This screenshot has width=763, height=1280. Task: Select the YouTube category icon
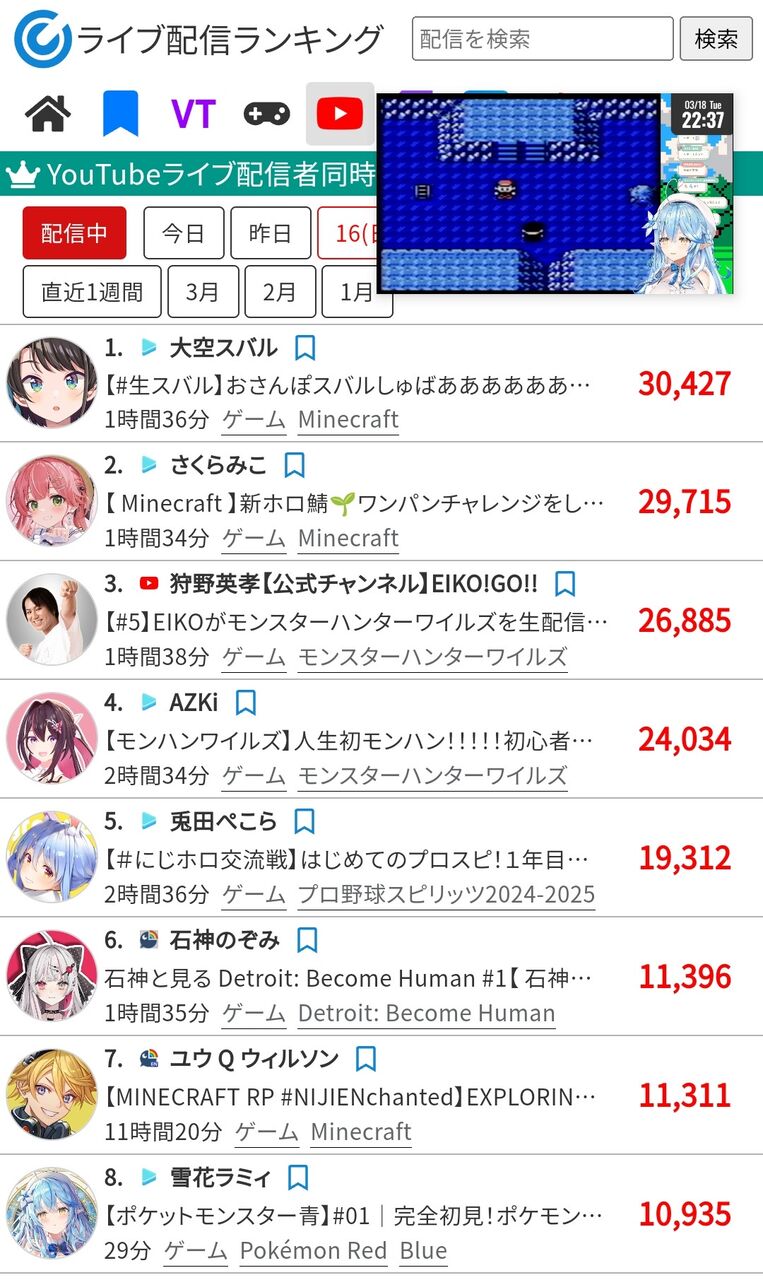(340, 114)
